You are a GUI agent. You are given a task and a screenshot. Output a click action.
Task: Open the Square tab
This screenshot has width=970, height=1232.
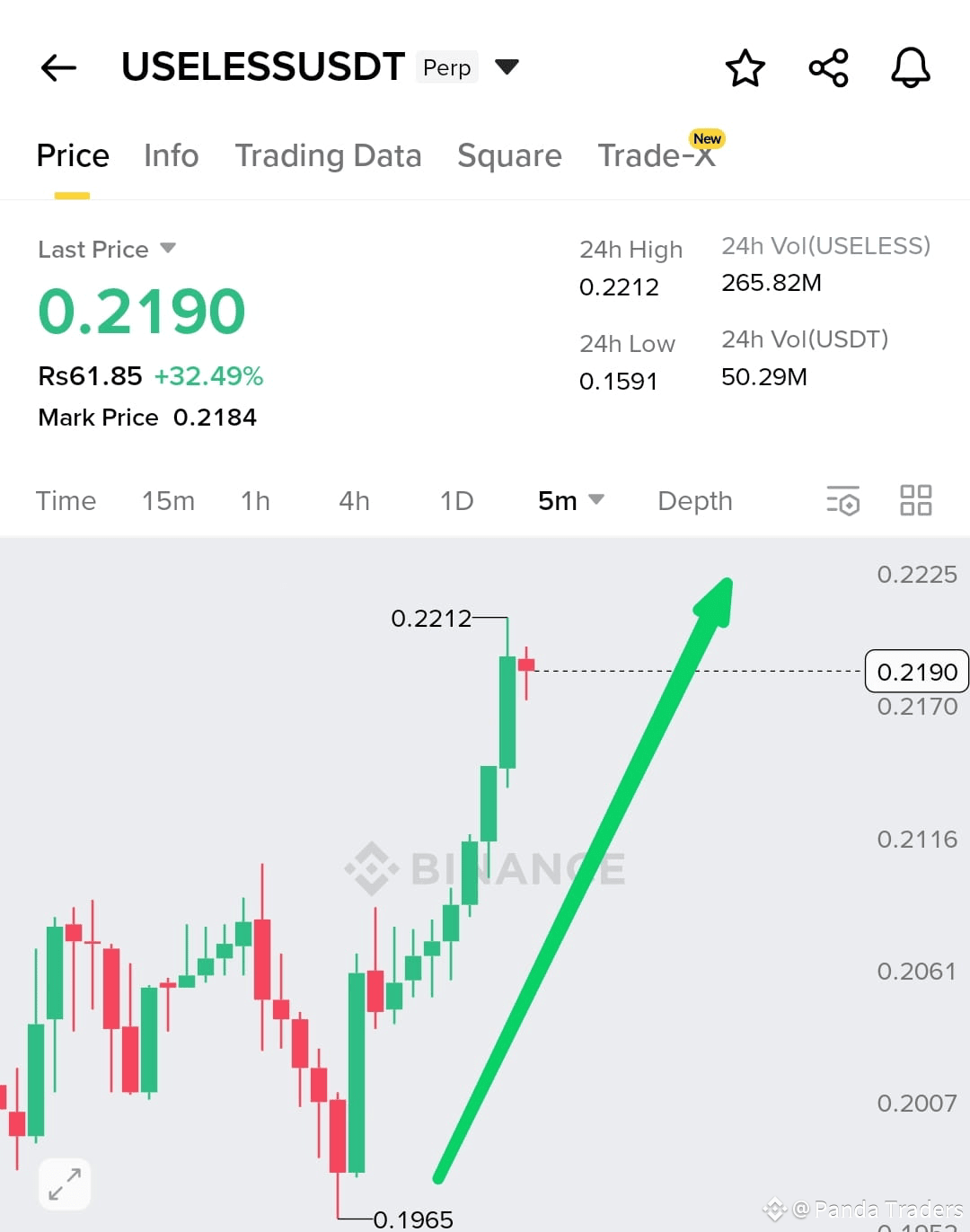pyautogui.click(x=509, y=155)
